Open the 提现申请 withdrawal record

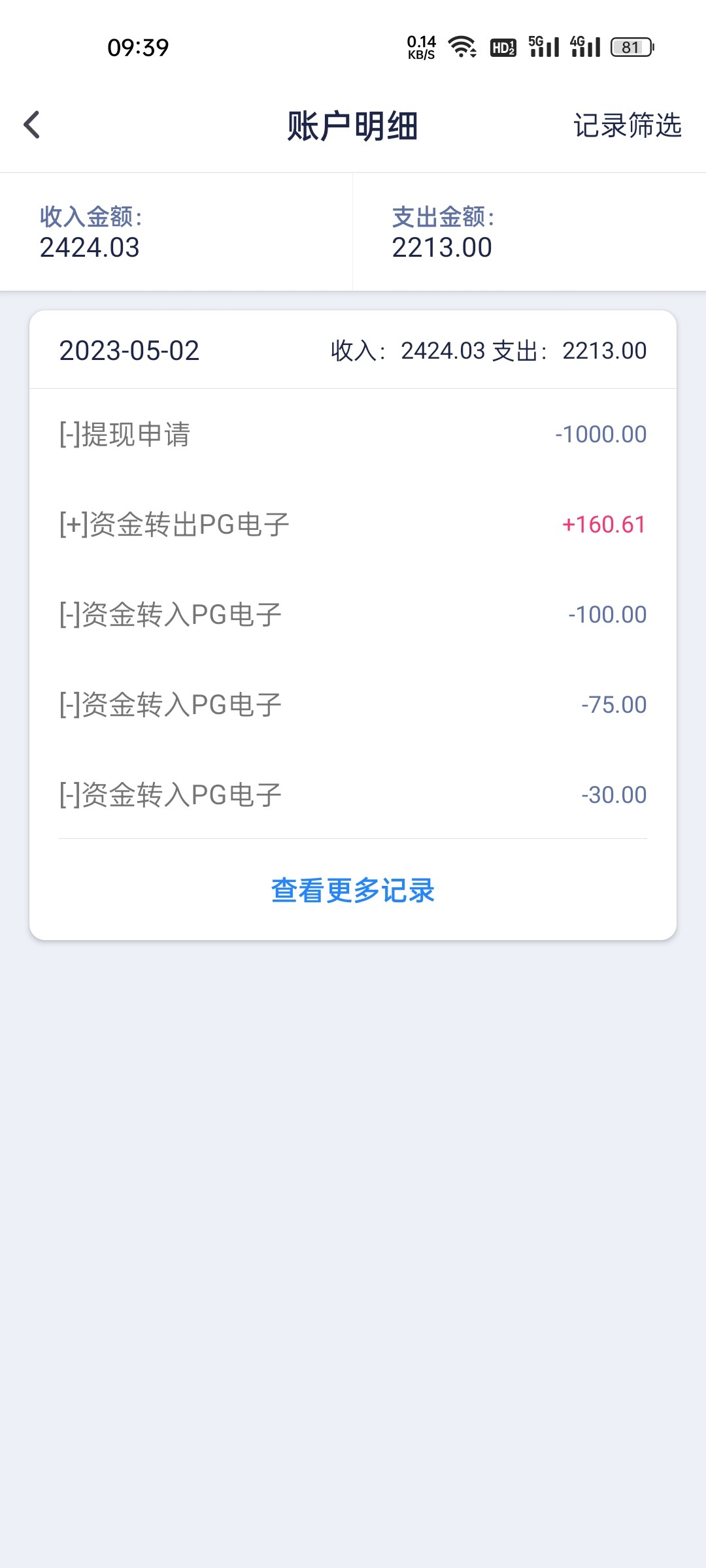tap(353, 433)
